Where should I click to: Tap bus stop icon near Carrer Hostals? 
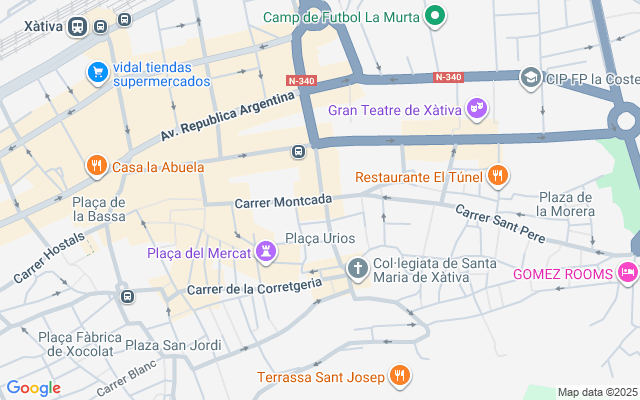[126, 296]
